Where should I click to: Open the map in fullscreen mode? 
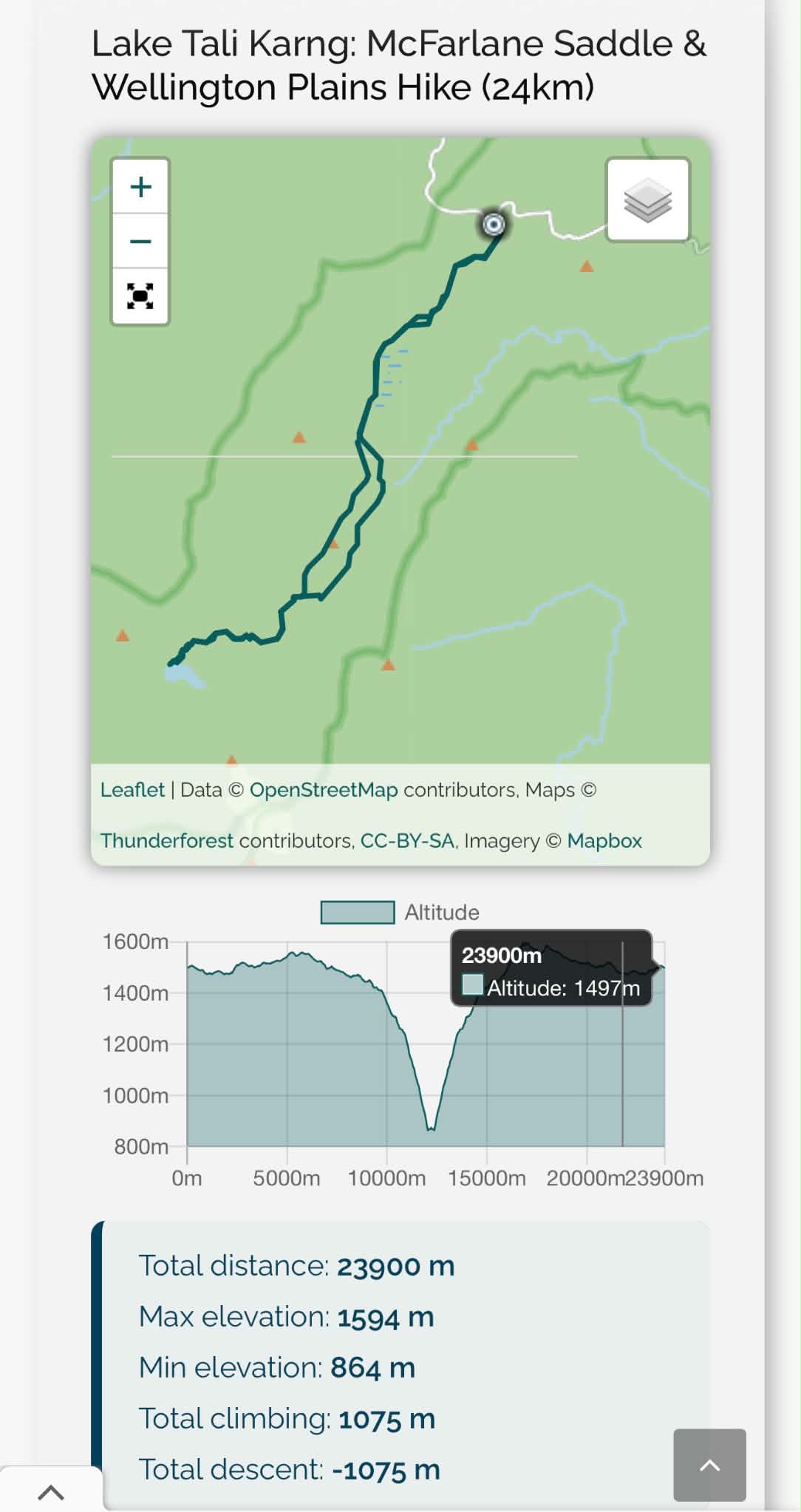click(x=140, y=296)
